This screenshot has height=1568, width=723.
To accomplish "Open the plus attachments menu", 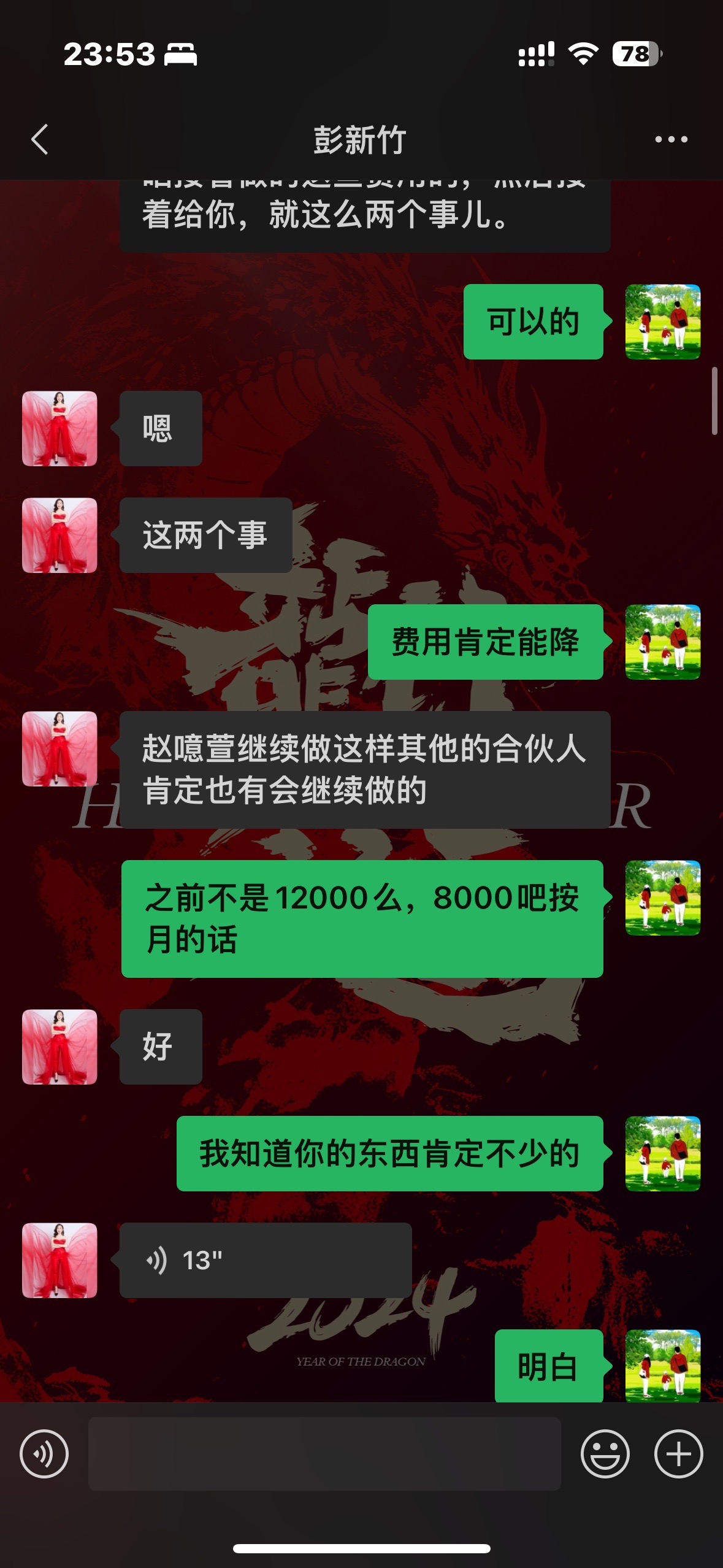I will tap(678, 1453).
